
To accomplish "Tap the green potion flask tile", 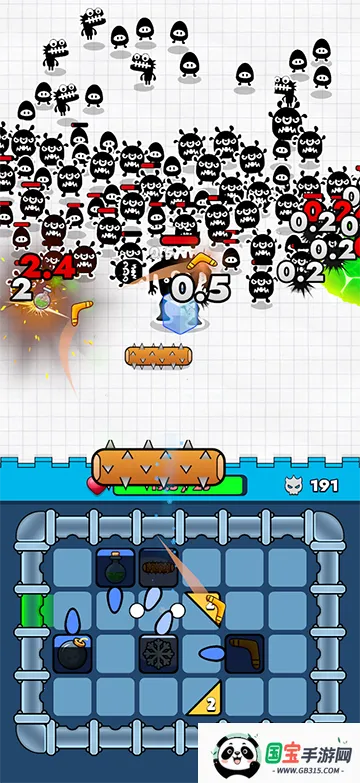I will pyautogui.click(x=115, y=568).
